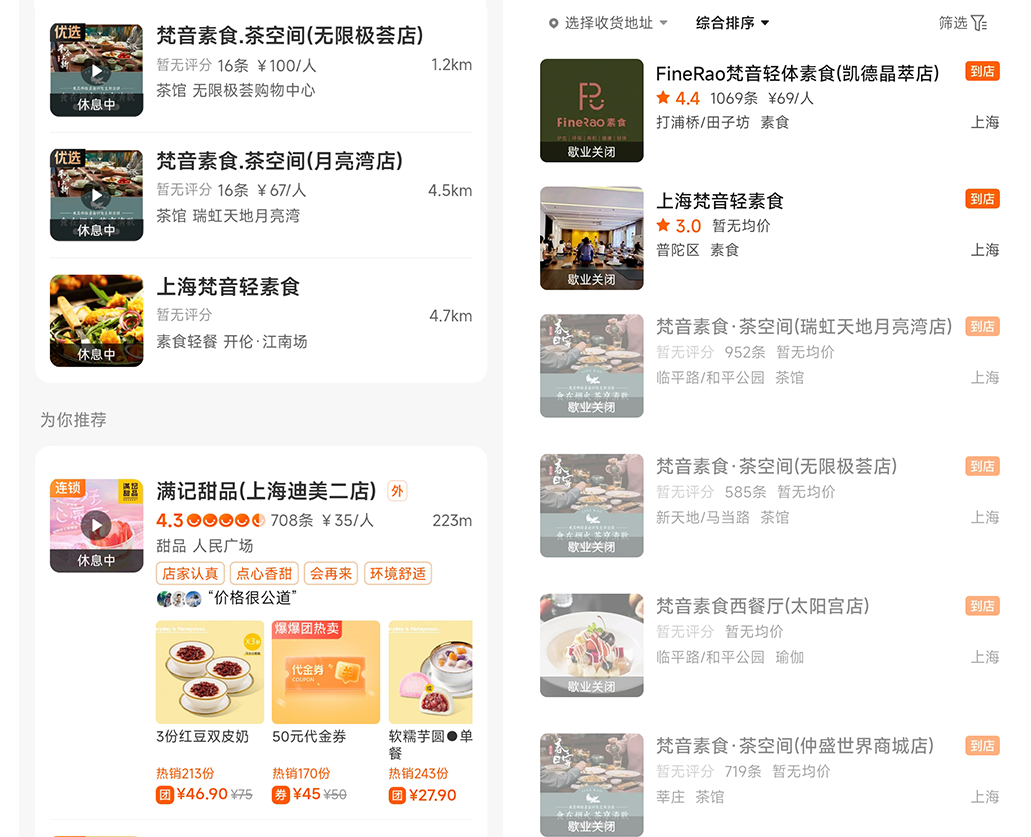Open 梵音素食.茶空间(月亮湾店) listing
Viewport: 1031px width, 837px height.
pyautogui.click(x=279, y=162)
